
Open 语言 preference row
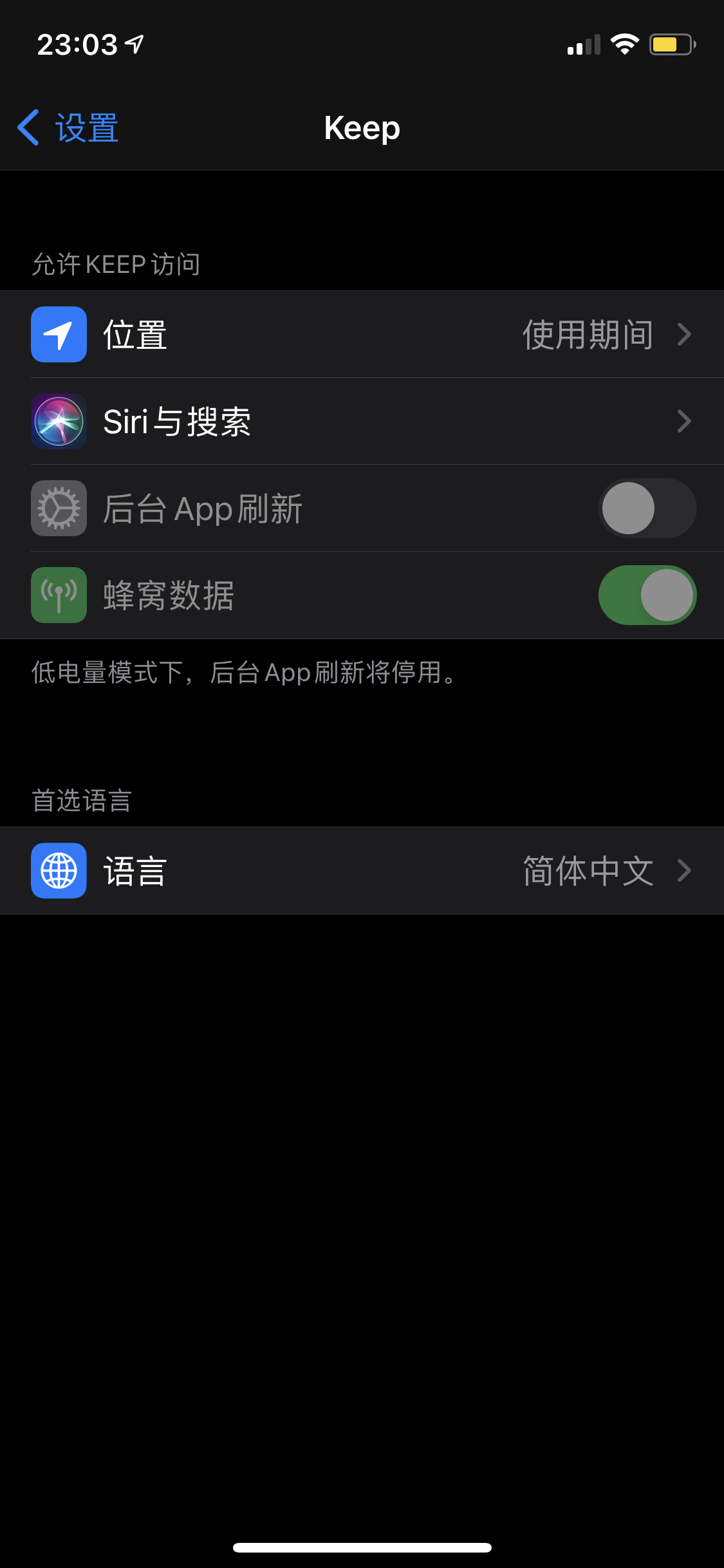pos(362,871)
